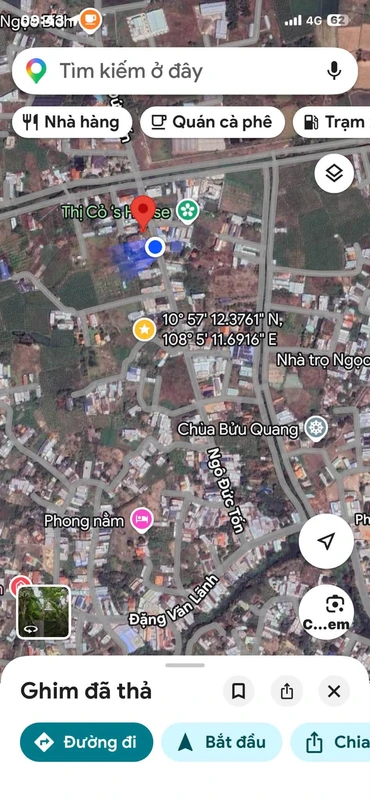Open the camera lens button
Screen dimensions: 370x800
(x=326, y=612)
